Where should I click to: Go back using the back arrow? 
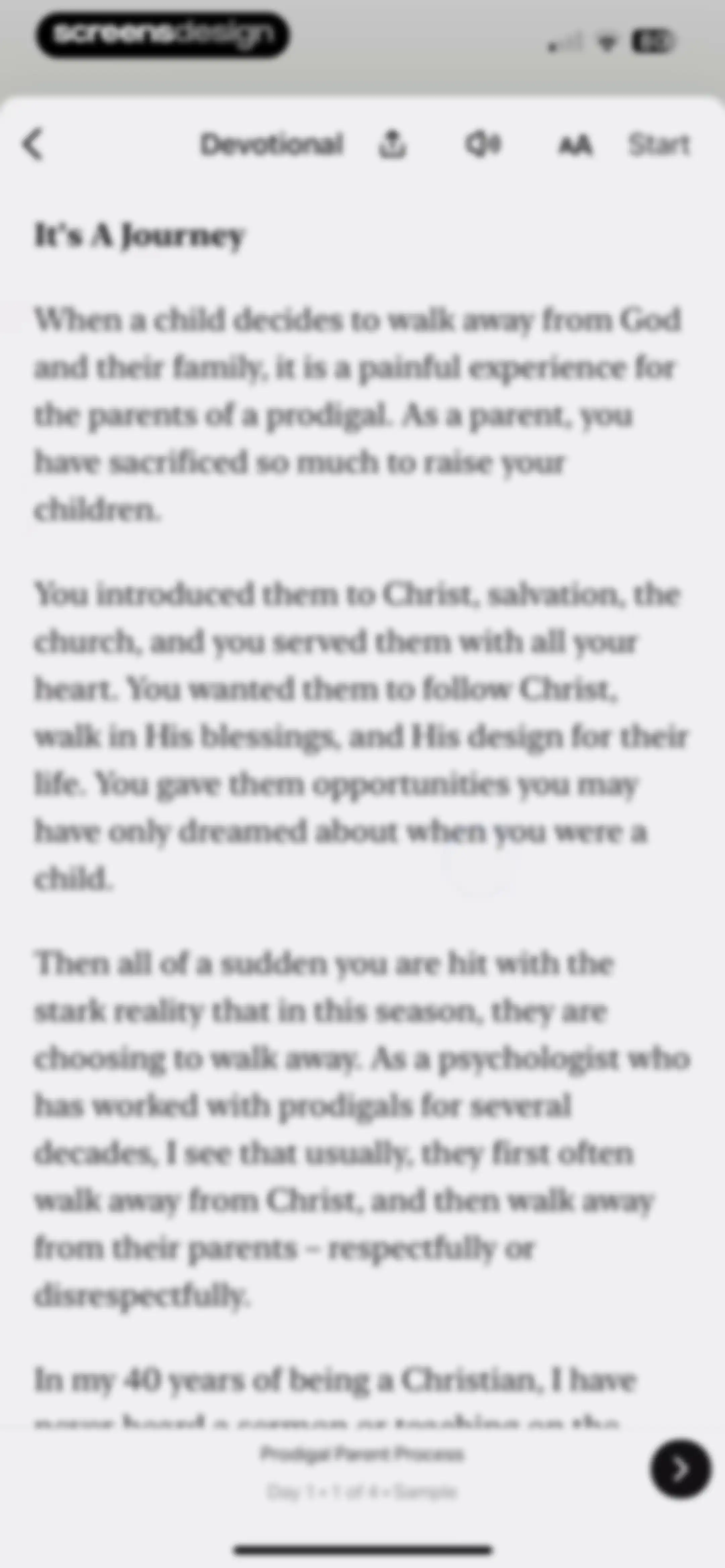[x=33, y=144]
